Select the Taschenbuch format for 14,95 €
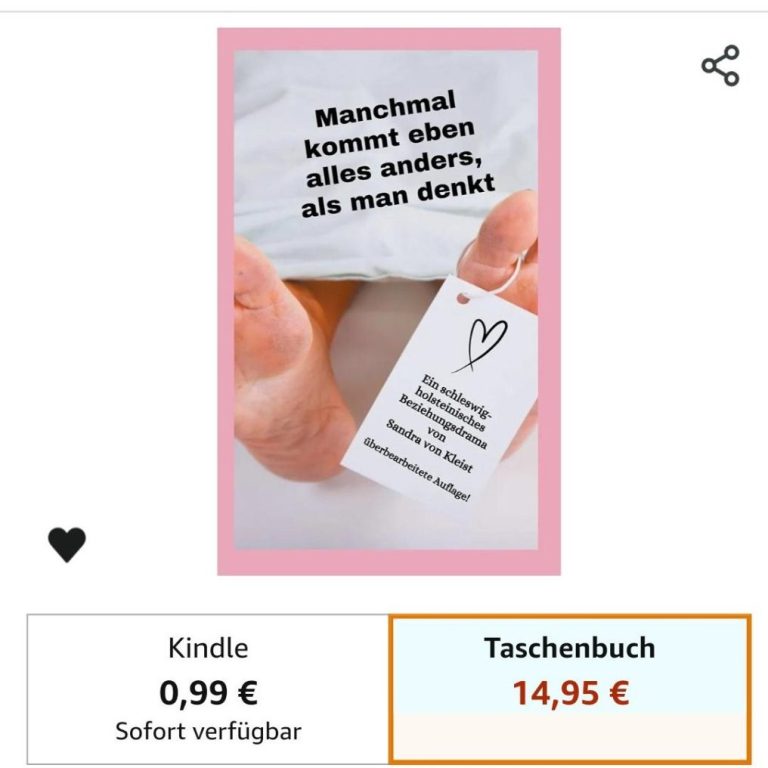 click(570, 689)
